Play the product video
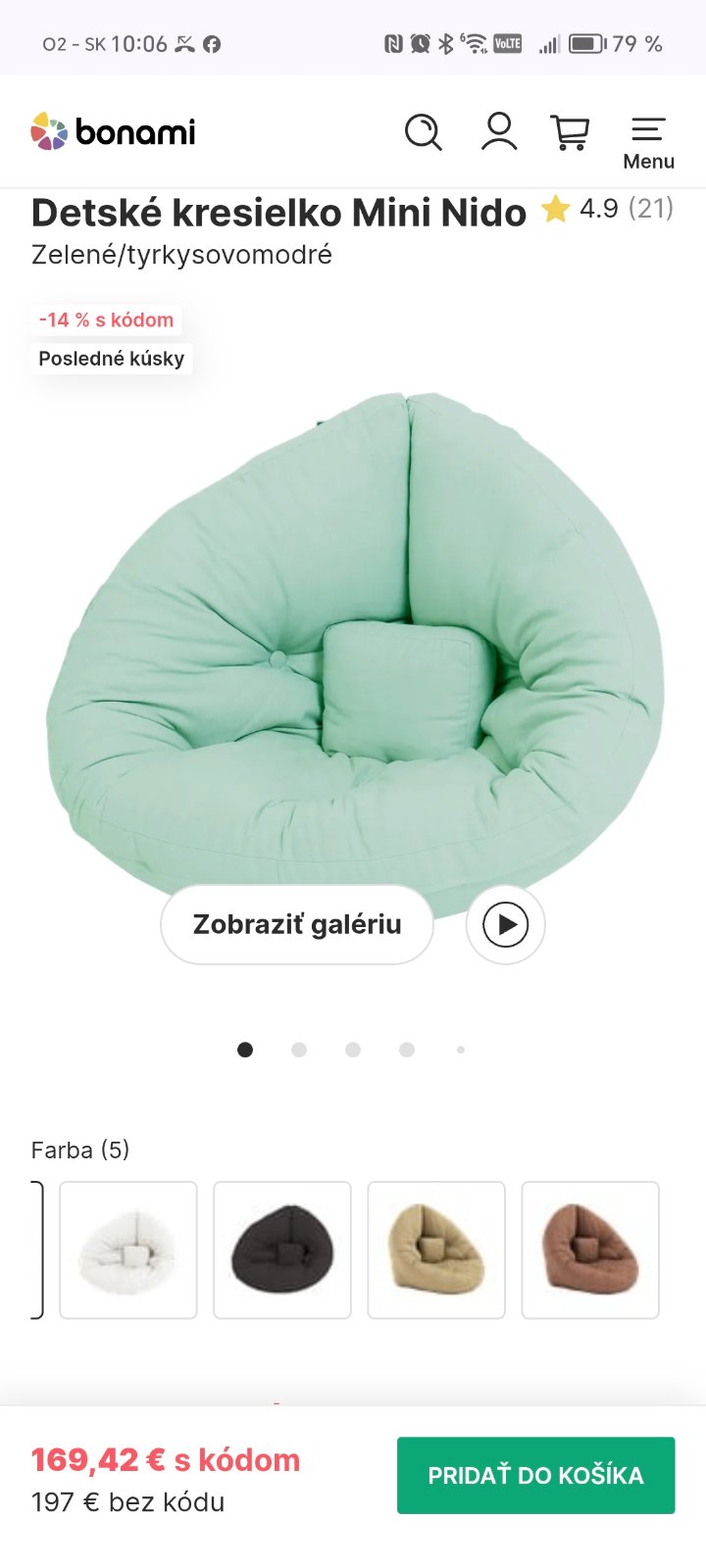 pos(506,924)
